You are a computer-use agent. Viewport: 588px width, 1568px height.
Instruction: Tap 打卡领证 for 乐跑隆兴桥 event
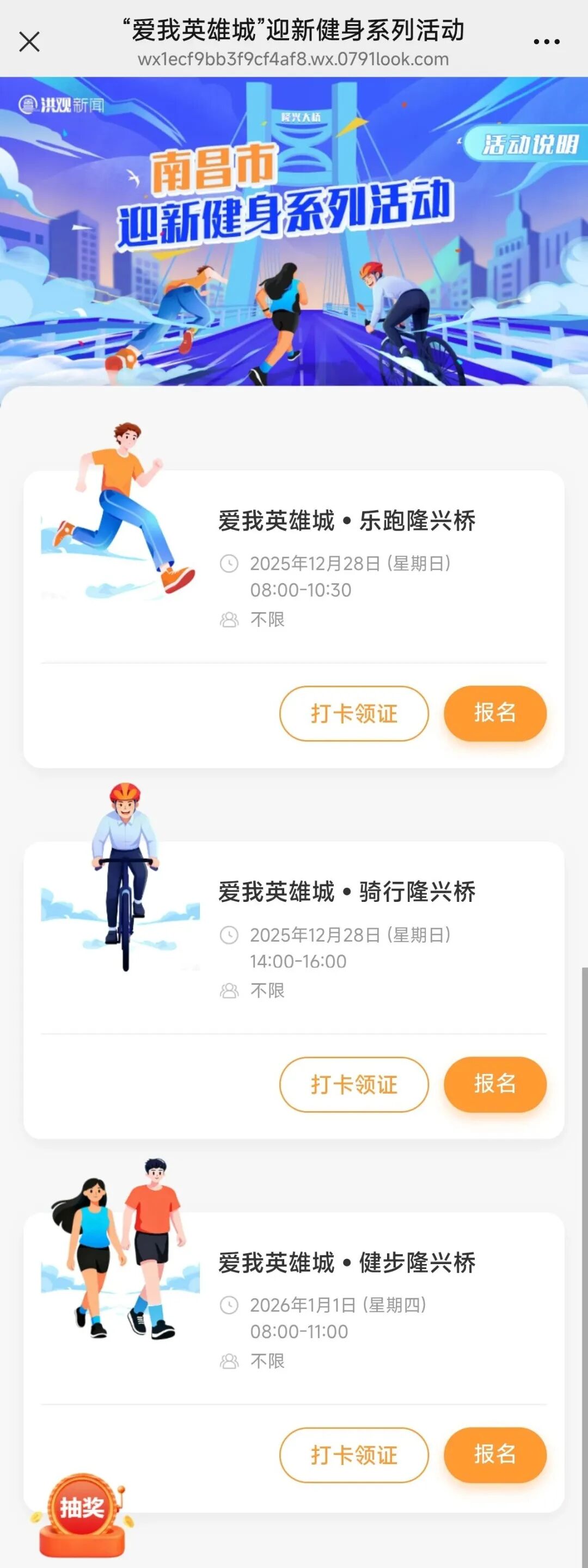pyautogui.click(x=354, y=713)
